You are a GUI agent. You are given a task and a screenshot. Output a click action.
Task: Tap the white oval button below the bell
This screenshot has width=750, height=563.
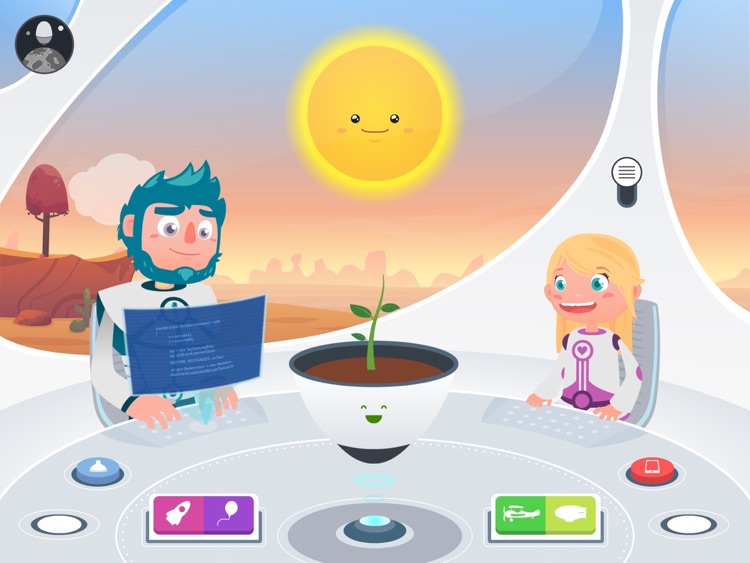pyautogui.click(x=60, y=523)
